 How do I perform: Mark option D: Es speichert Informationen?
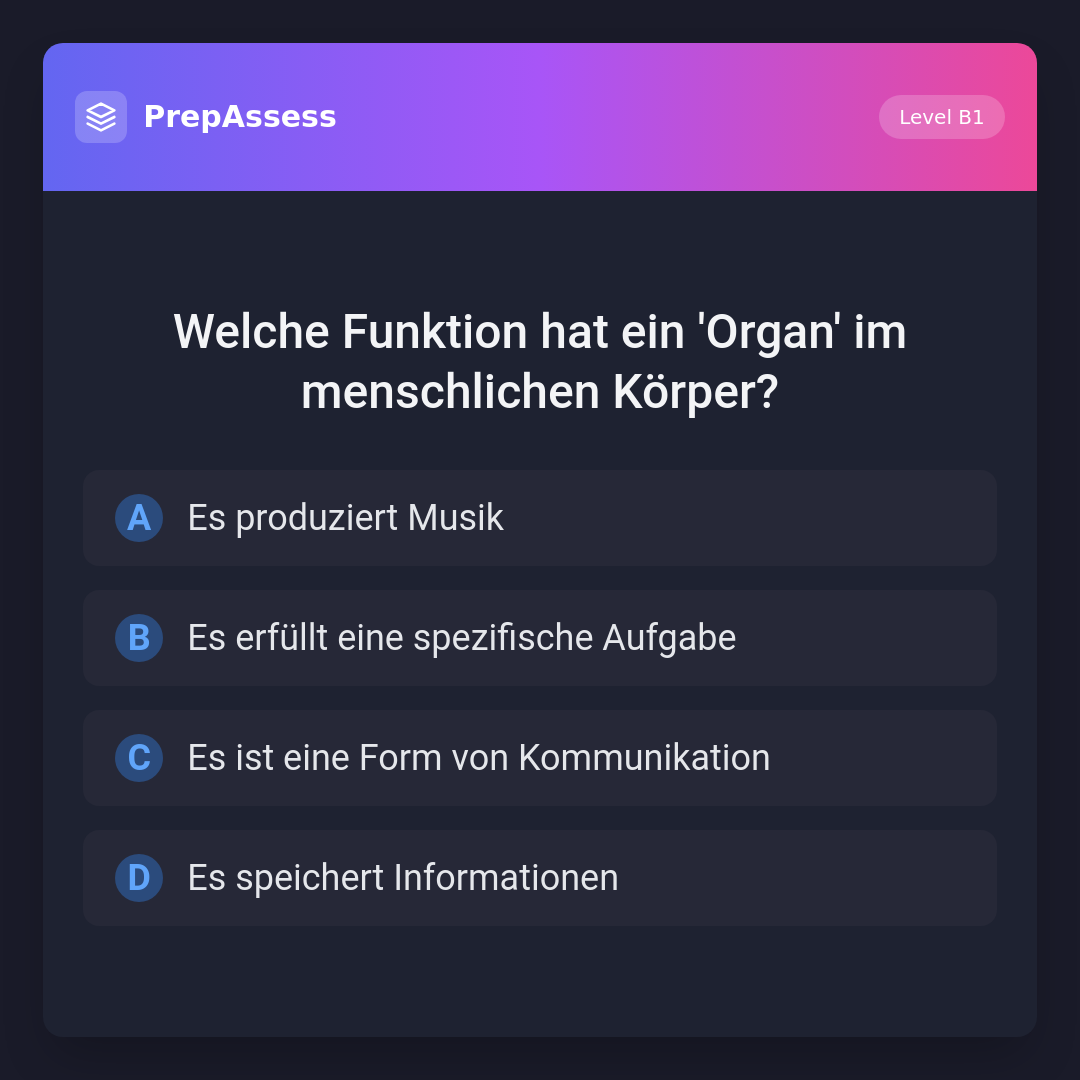[540, 878]
